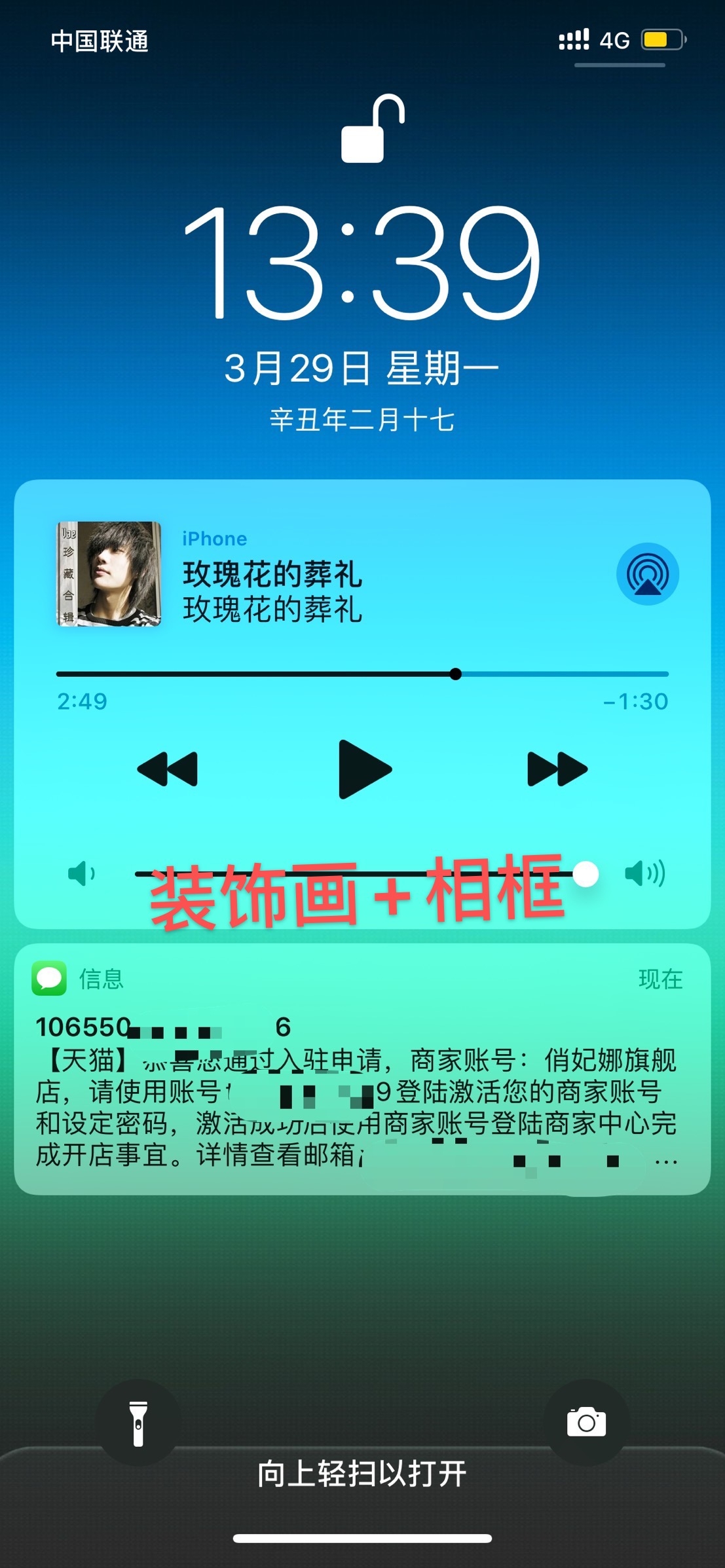Open the AirPlay output picker
725x1568 pixels.
pos(647,574)
